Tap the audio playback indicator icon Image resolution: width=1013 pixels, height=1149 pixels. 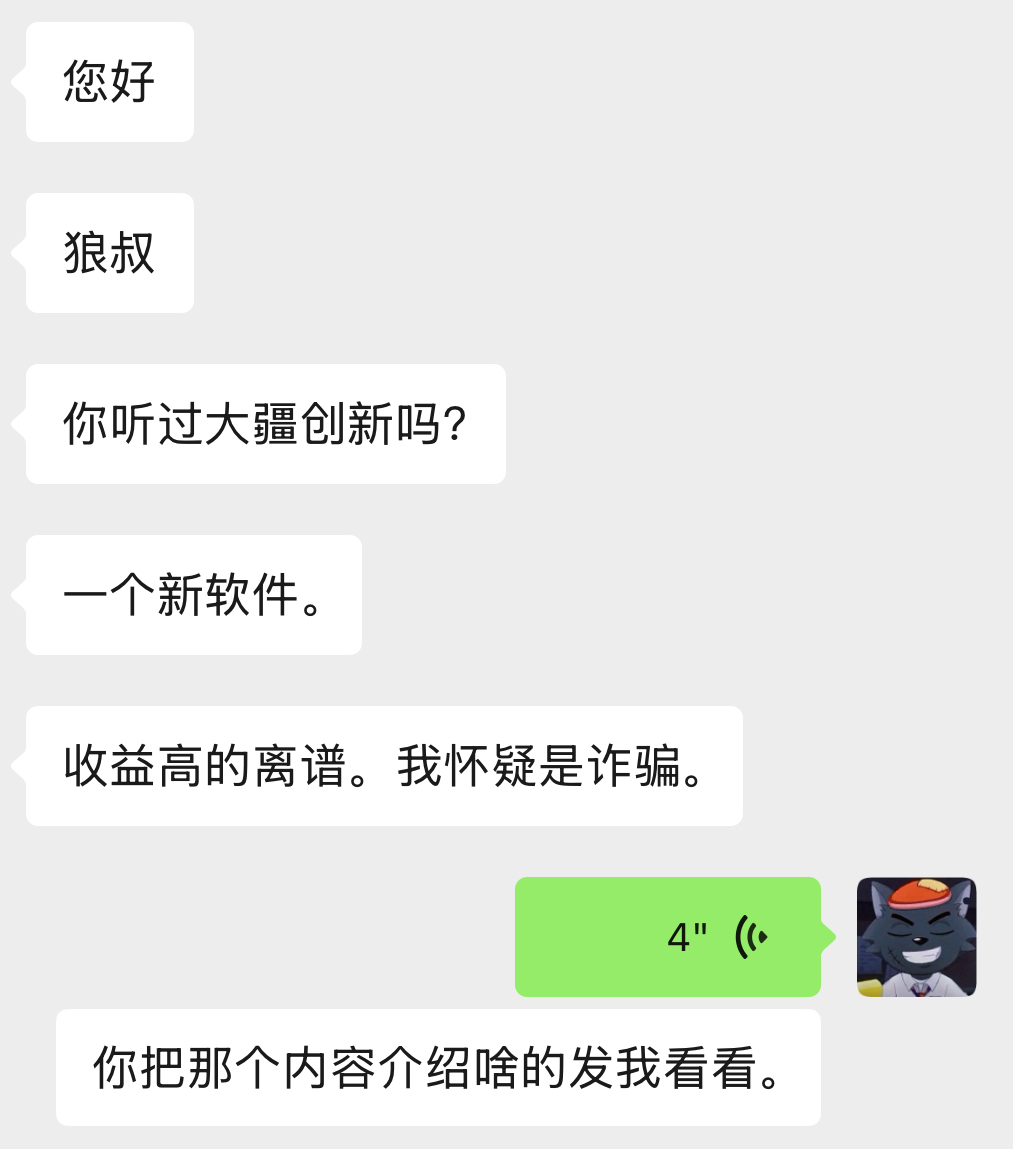pyautogui.click(x=751, y=936)
